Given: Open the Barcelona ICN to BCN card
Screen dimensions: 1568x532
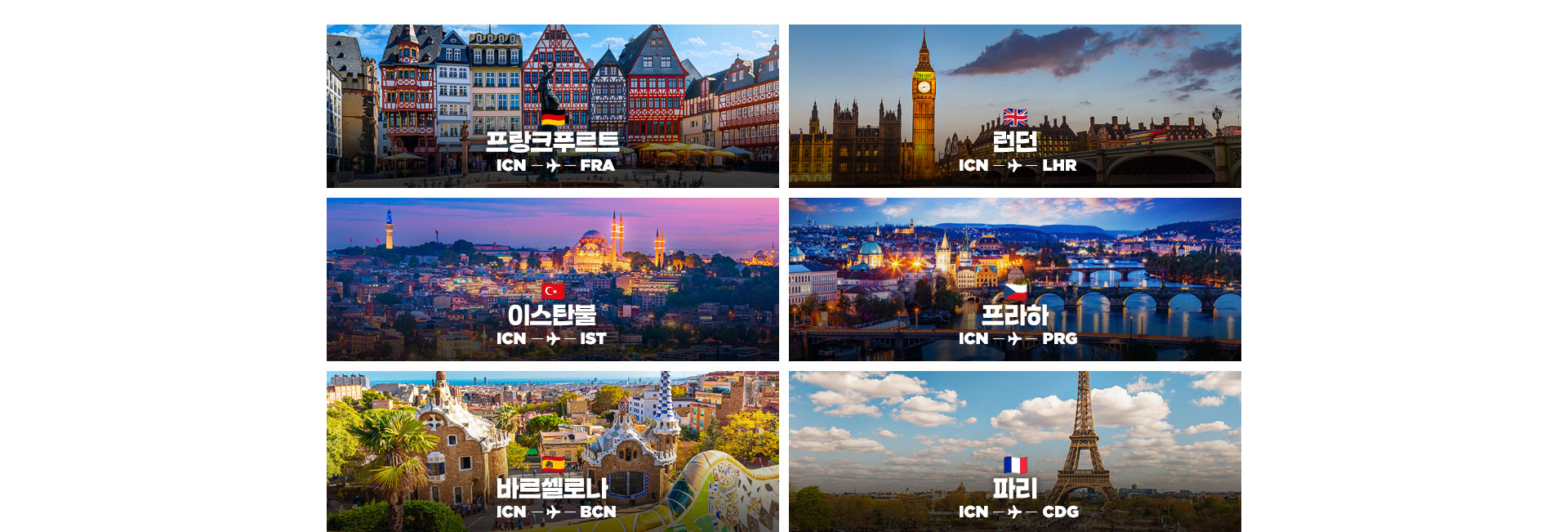Looking at the screenshot, I should [552, 452].
